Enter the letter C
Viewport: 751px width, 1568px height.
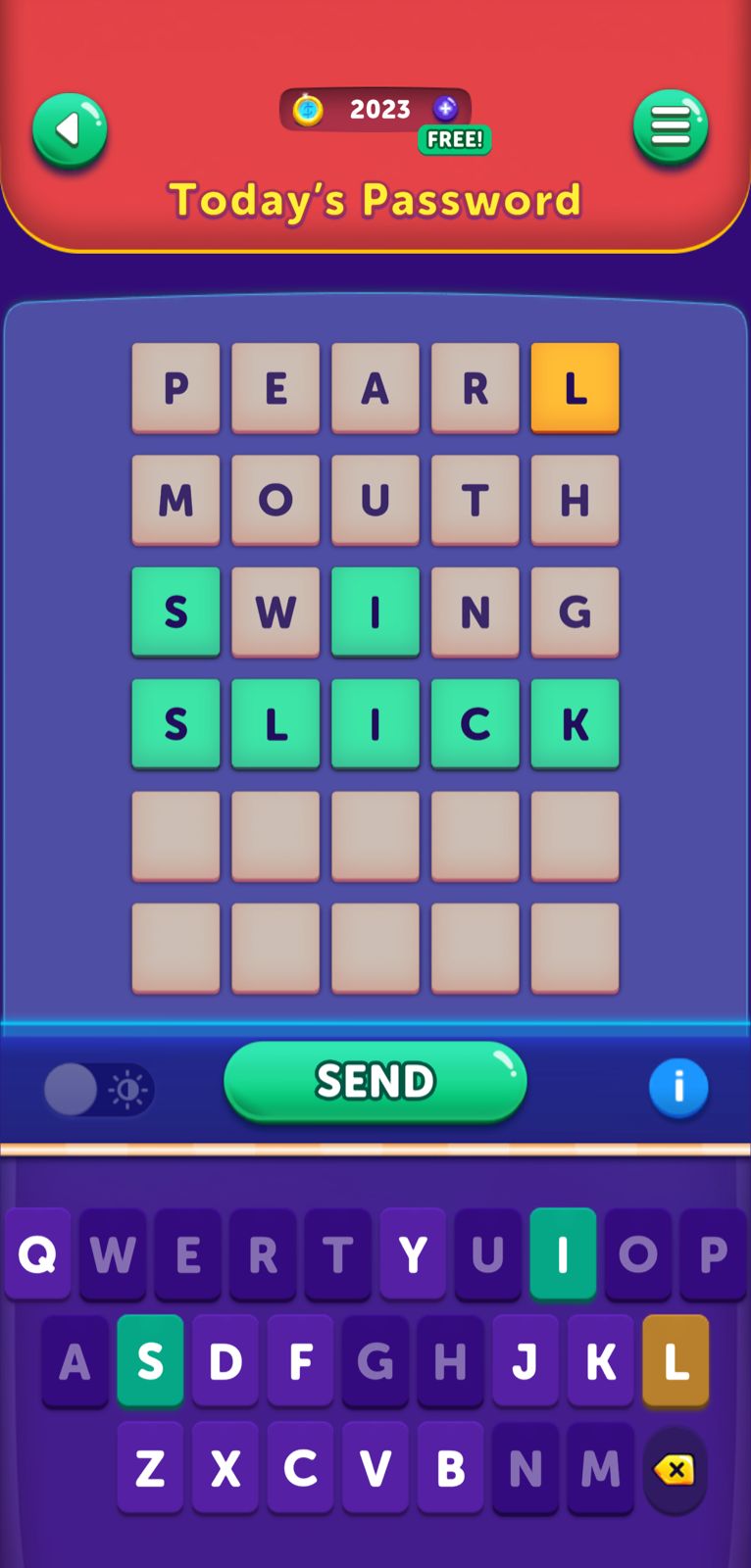tap(300, 1467)
